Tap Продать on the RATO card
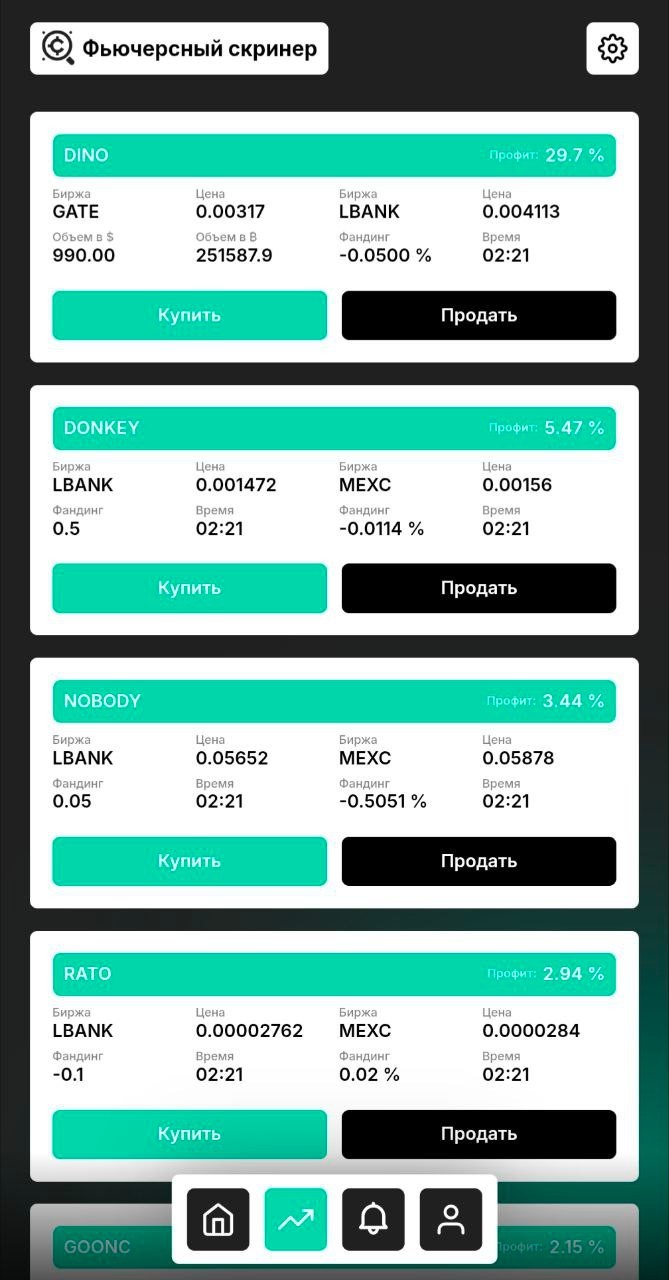The width and height of the screenshot is (669, 1280). coord(479,1134)
